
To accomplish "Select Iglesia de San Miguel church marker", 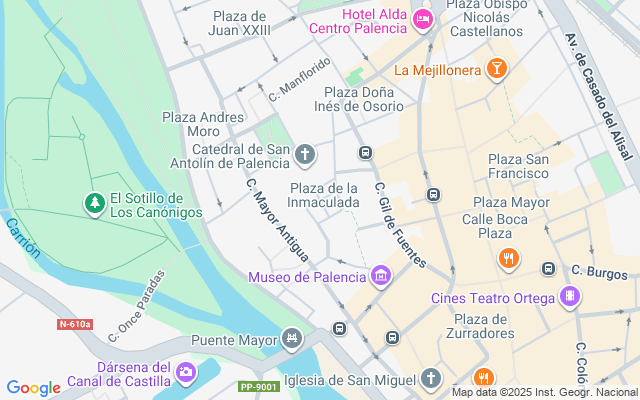I will tap(431, 378).
